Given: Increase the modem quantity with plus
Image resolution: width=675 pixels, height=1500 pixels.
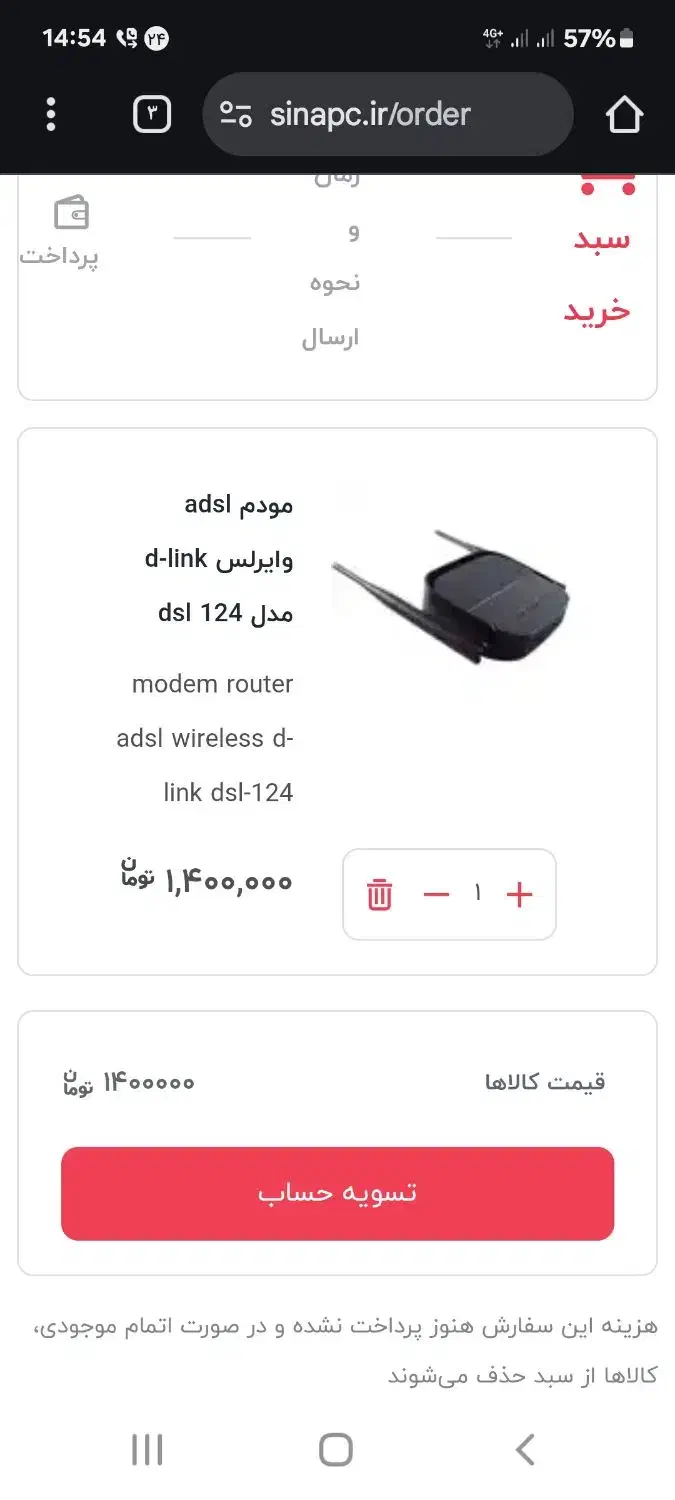Looking at the screenshot, I should click(x=519, y=894).
